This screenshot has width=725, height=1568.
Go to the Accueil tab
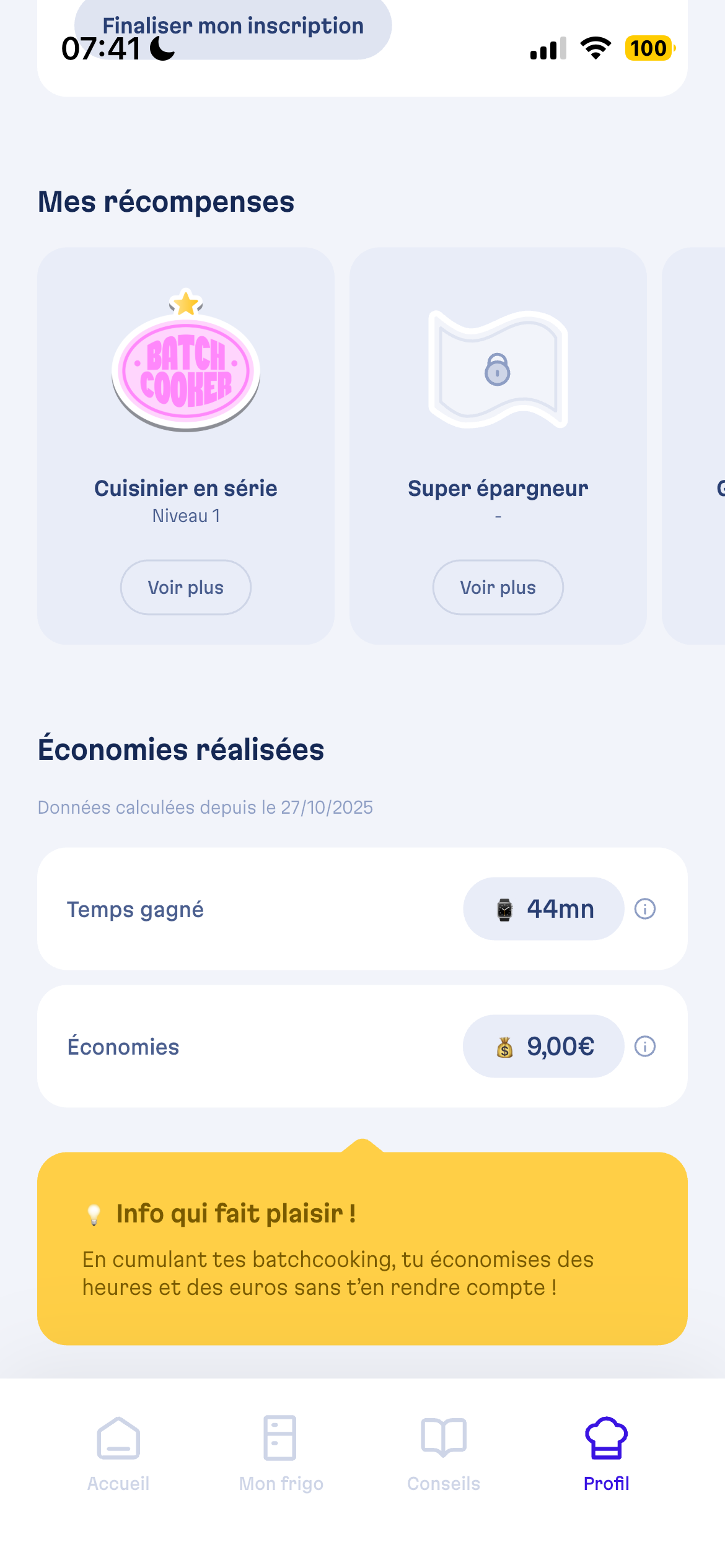(118, 1453)
